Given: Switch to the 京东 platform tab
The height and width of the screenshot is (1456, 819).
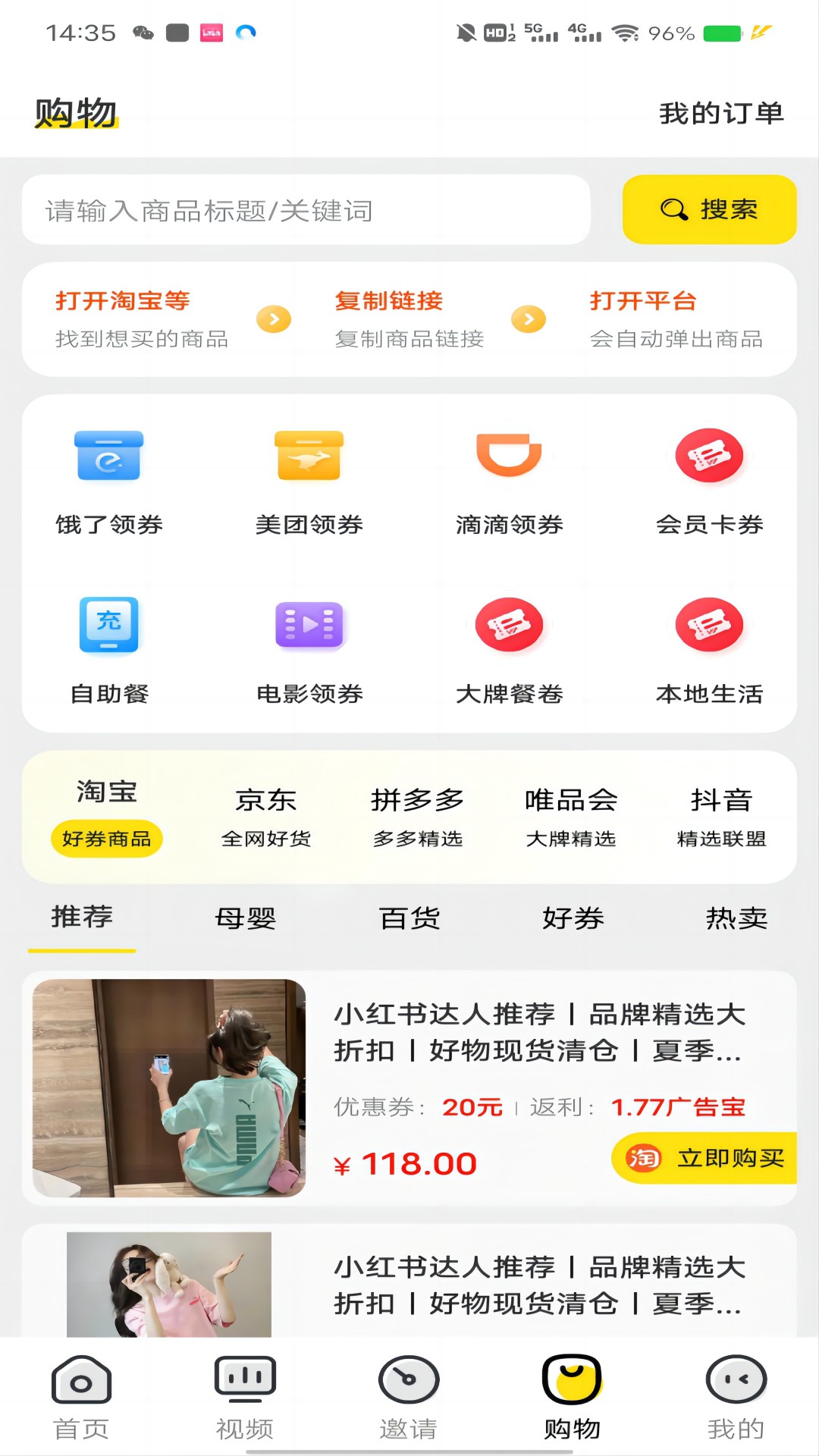Looking at the screenshot, I should [265, 815].
